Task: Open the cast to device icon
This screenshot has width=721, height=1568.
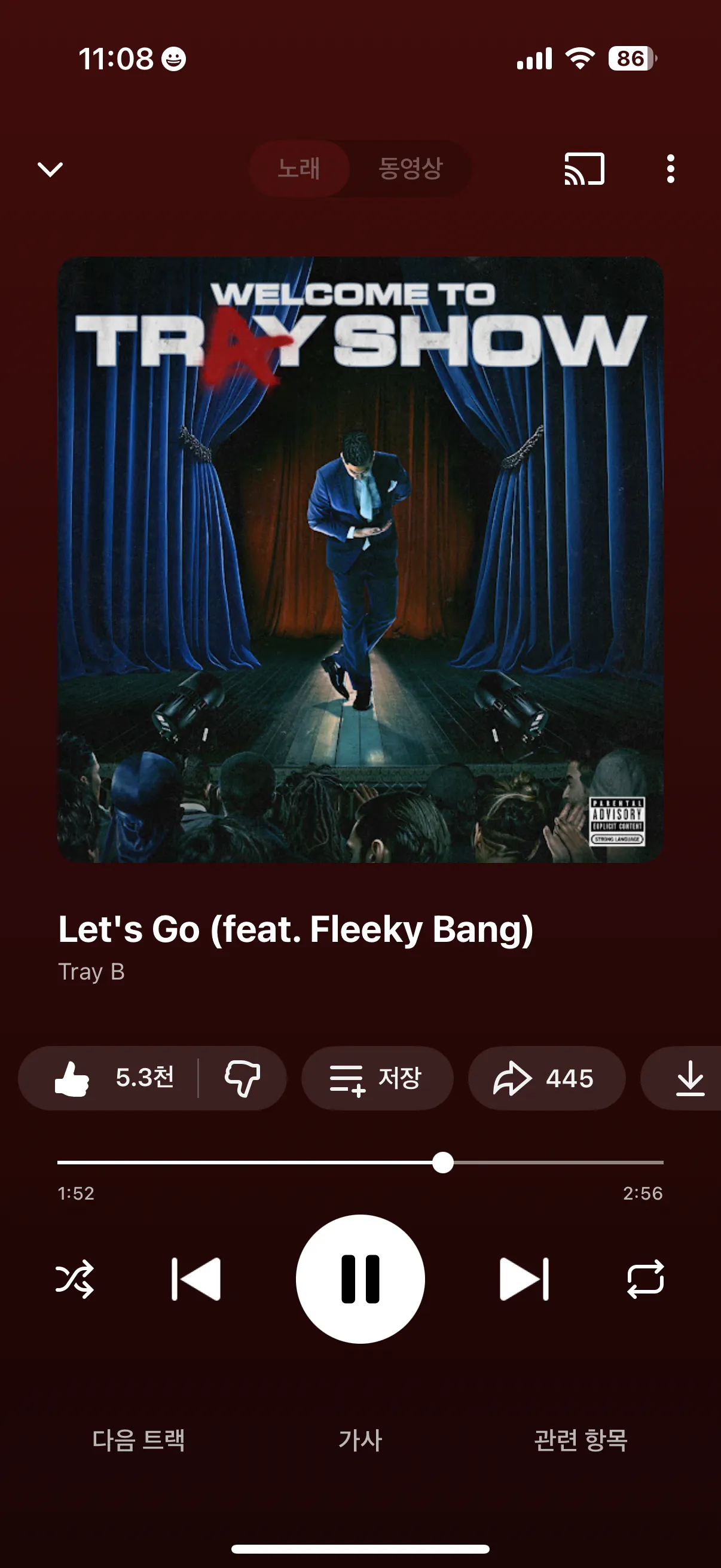Action: pos(584,169)
